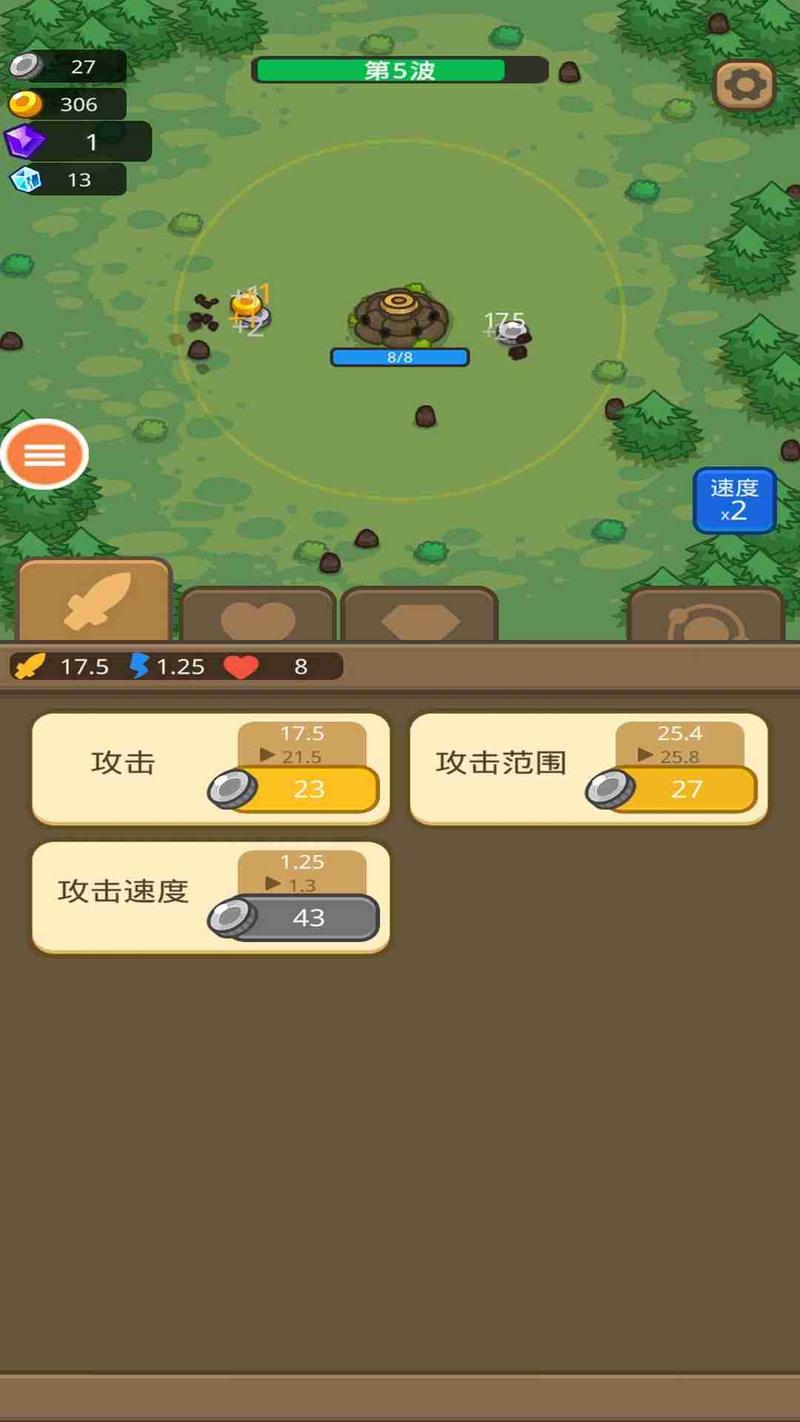Select the gem-shaped upgrade tab
Screen dimensions: 800x1422
tap(420, 615)
